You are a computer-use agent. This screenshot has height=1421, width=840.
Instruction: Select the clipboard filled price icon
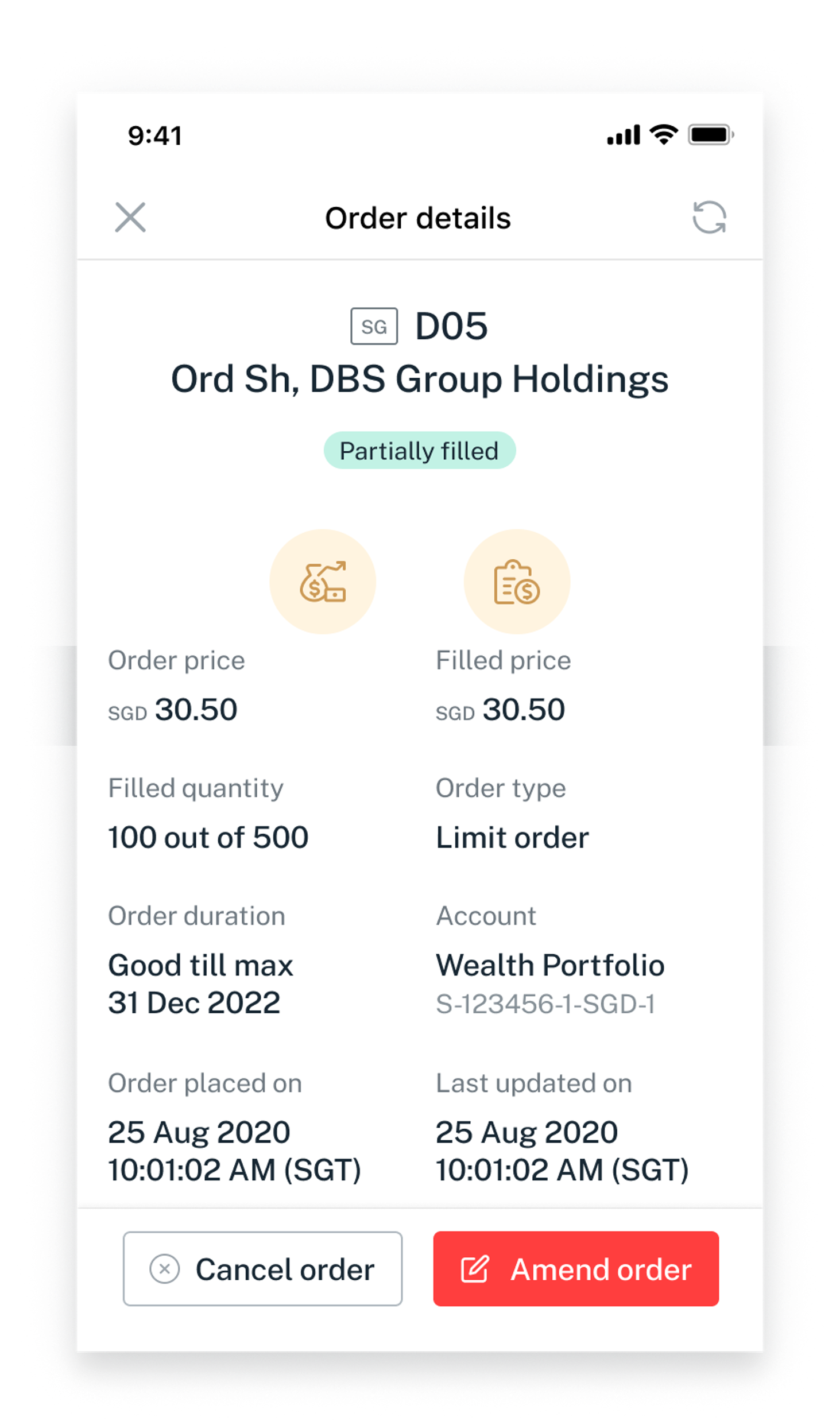(516, 582)
